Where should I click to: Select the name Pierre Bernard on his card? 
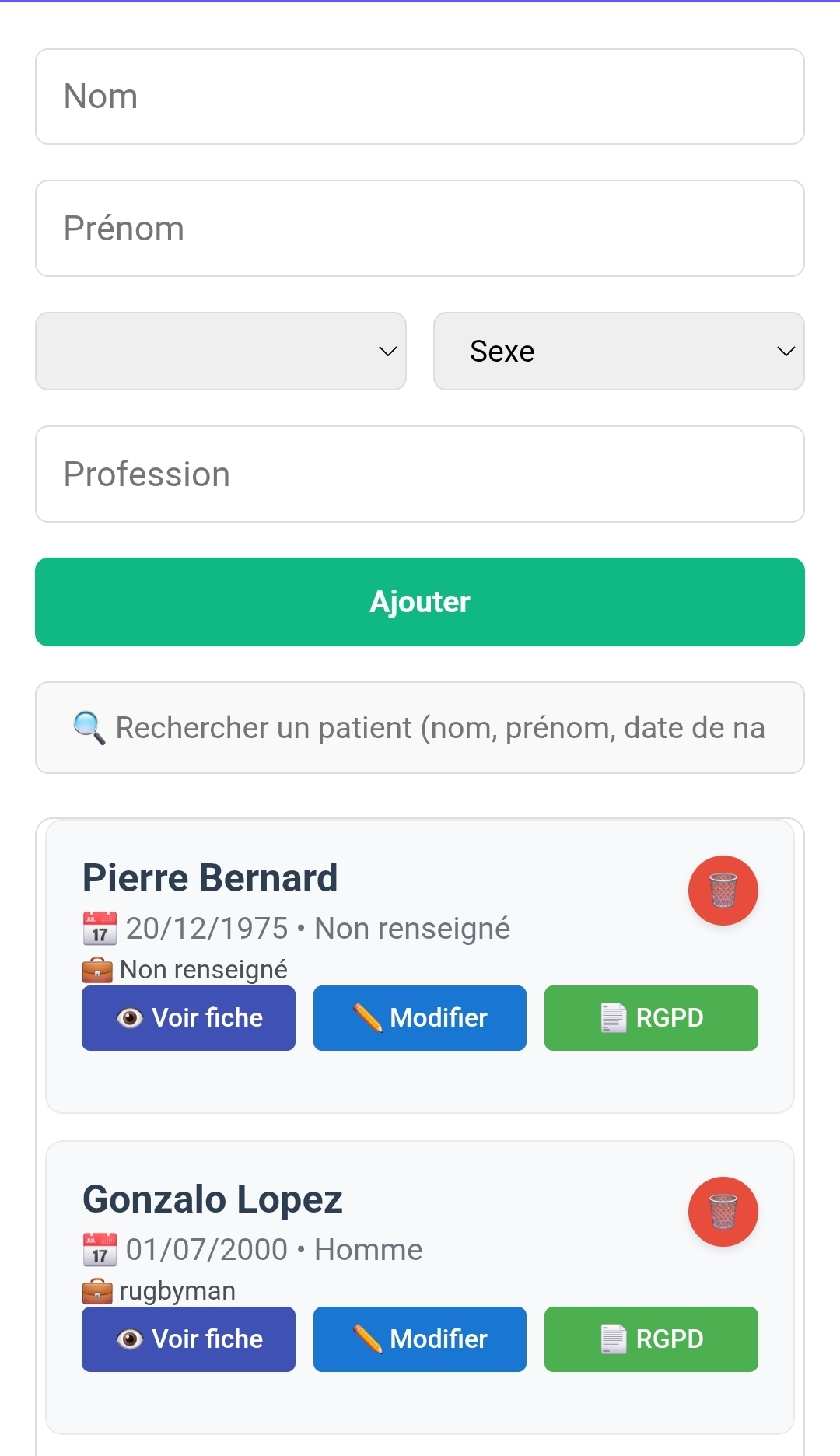(210, 877)
